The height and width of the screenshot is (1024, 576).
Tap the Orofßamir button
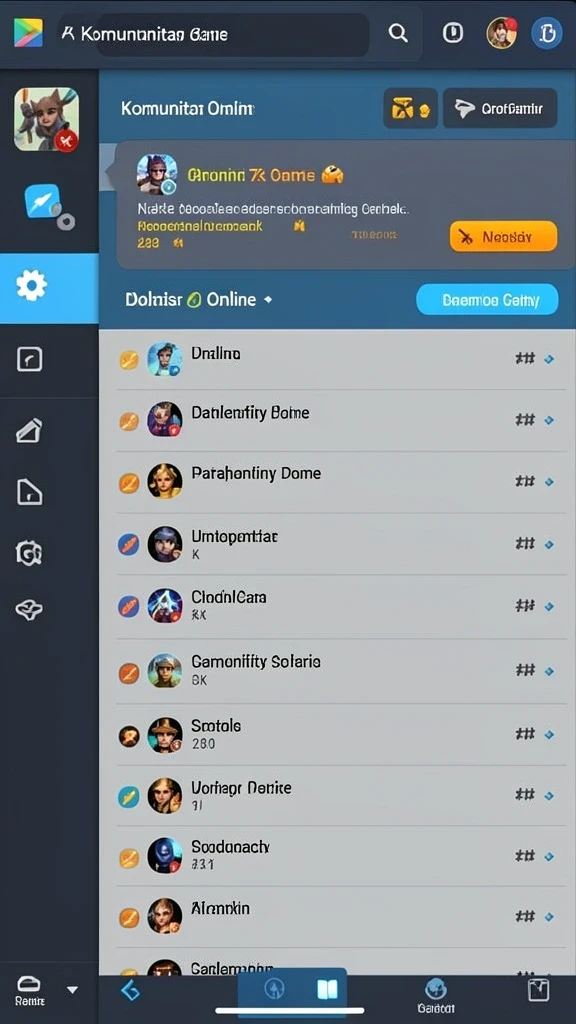[500, 108]
